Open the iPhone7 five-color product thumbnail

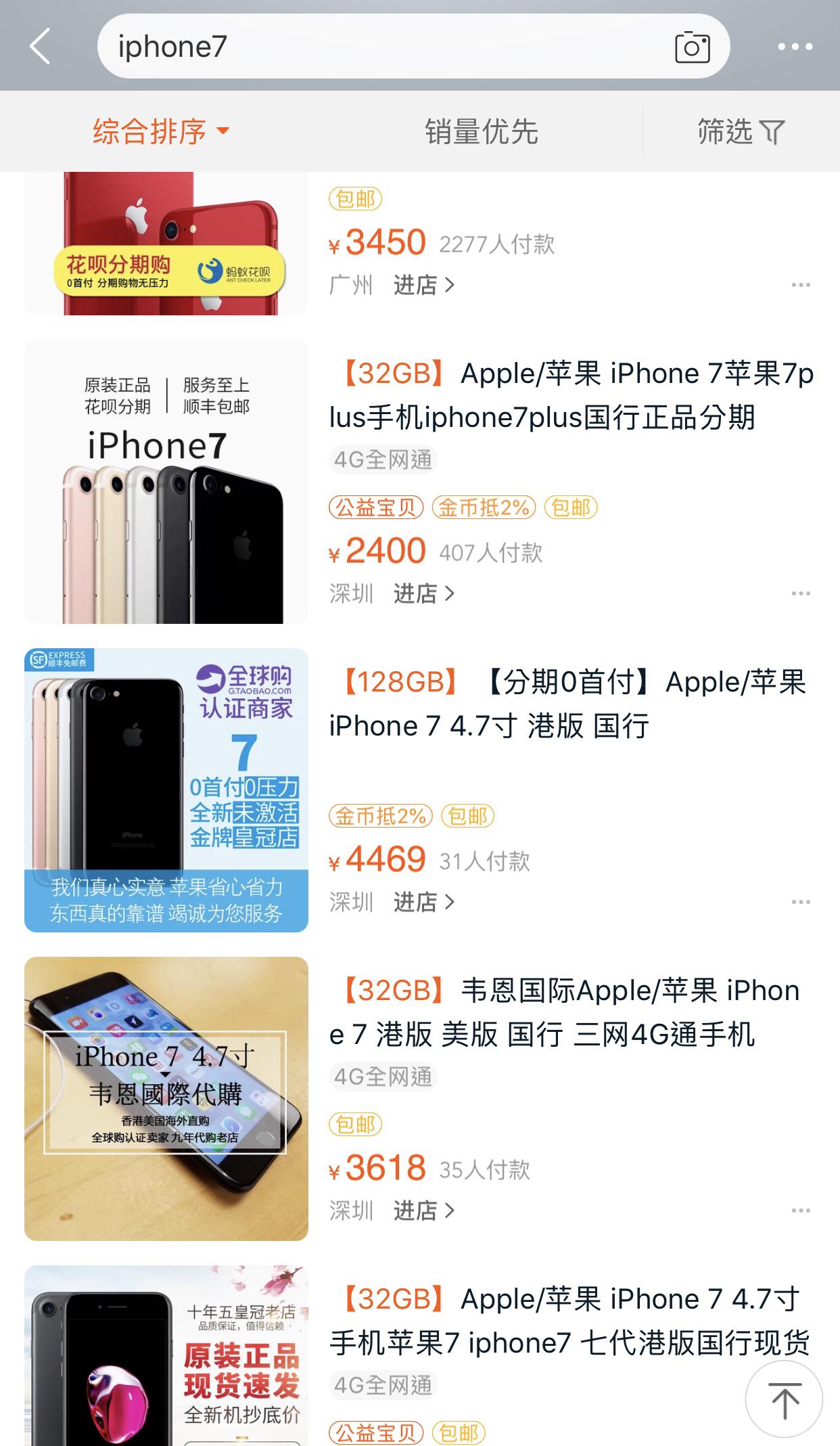(x=166, y=482)
